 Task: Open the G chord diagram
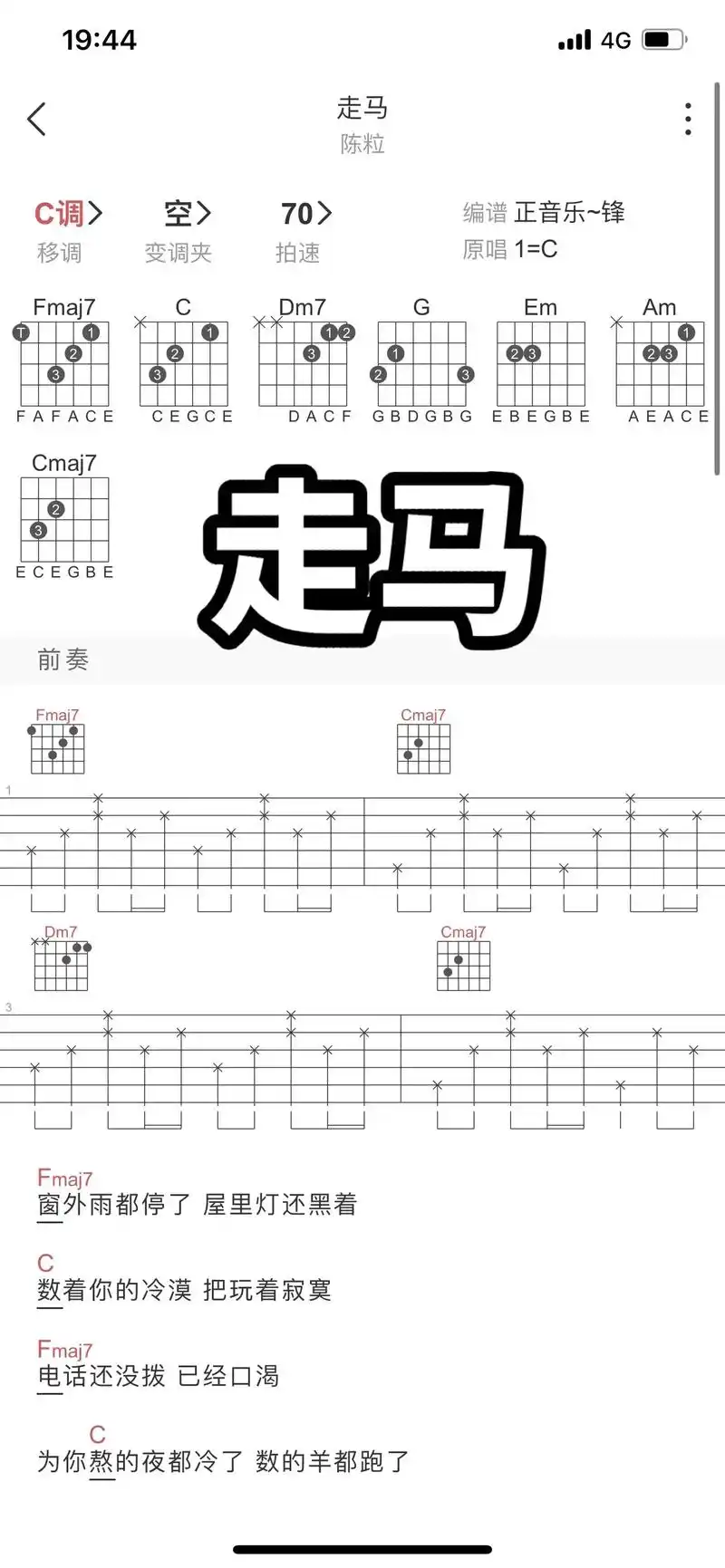(422, 362)
